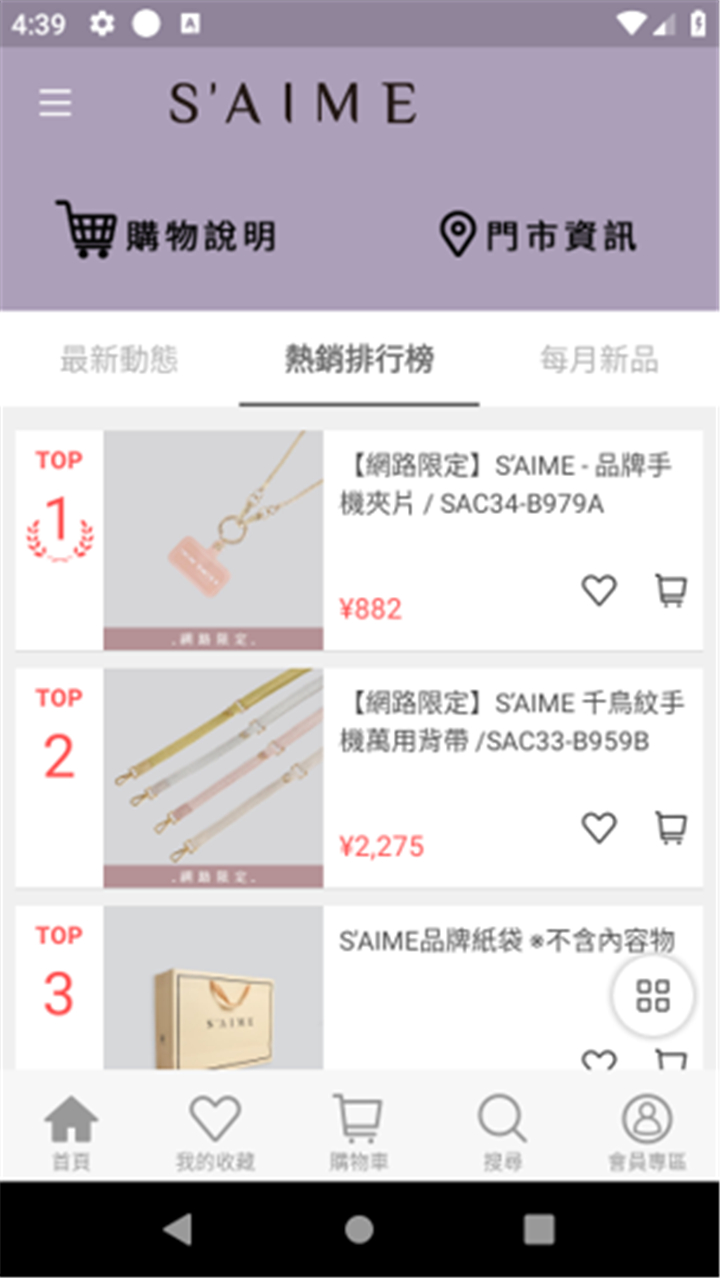The height and width of the screenshot is (1278, 720).
Task: Favorite the 品牌手機夾片 SAC34-B979A item
Action: pos(599,590)
